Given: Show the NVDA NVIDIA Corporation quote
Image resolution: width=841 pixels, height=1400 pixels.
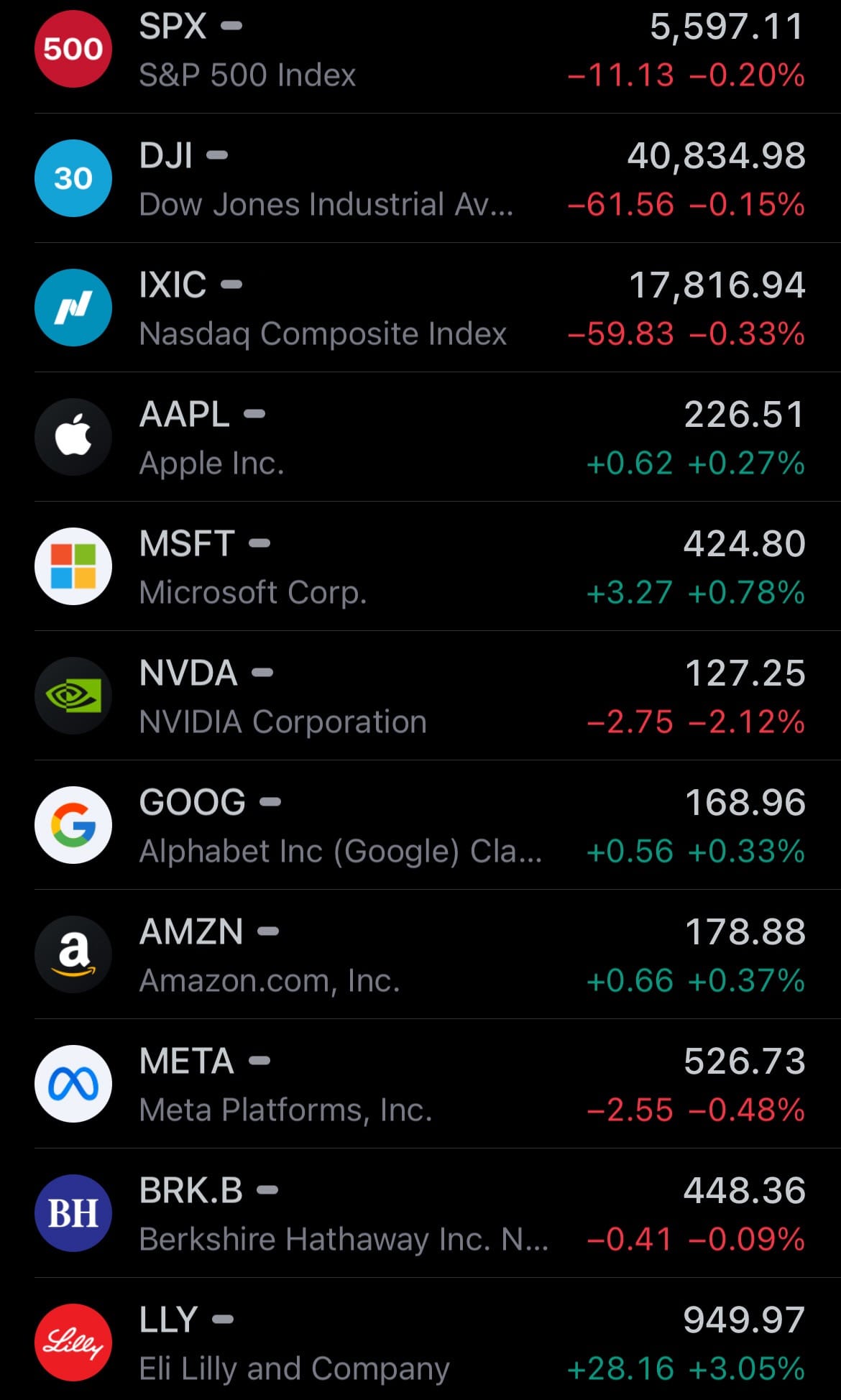Looking at the screenshot, I should (x=420, y=696).
